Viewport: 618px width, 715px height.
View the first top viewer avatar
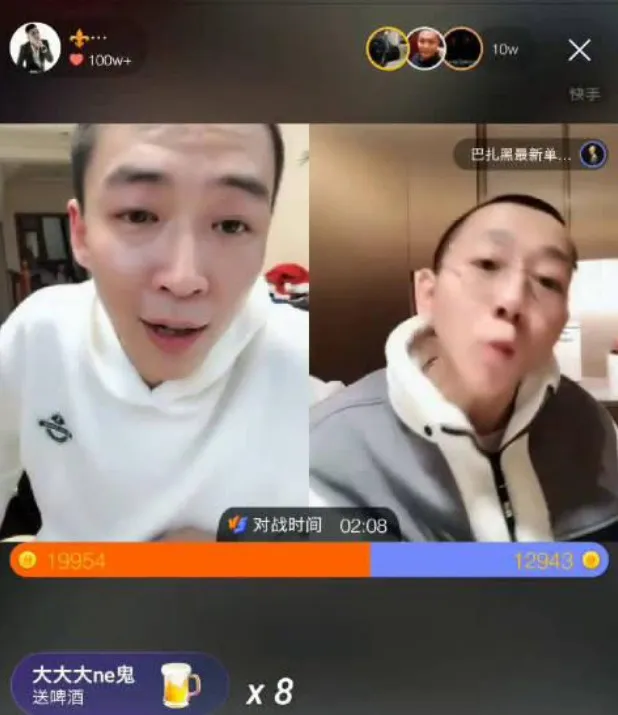coord(386,49)
